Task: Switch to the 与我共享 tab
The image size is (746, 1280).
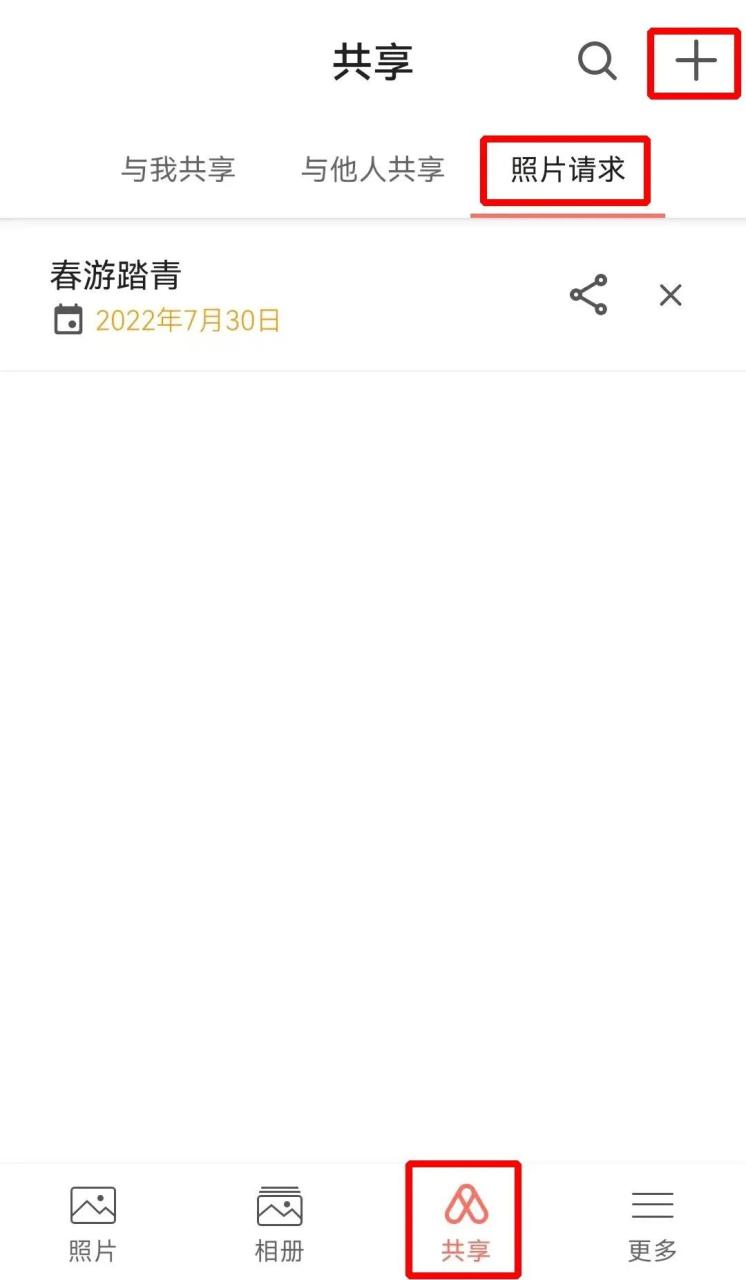Action: (178, 170)
